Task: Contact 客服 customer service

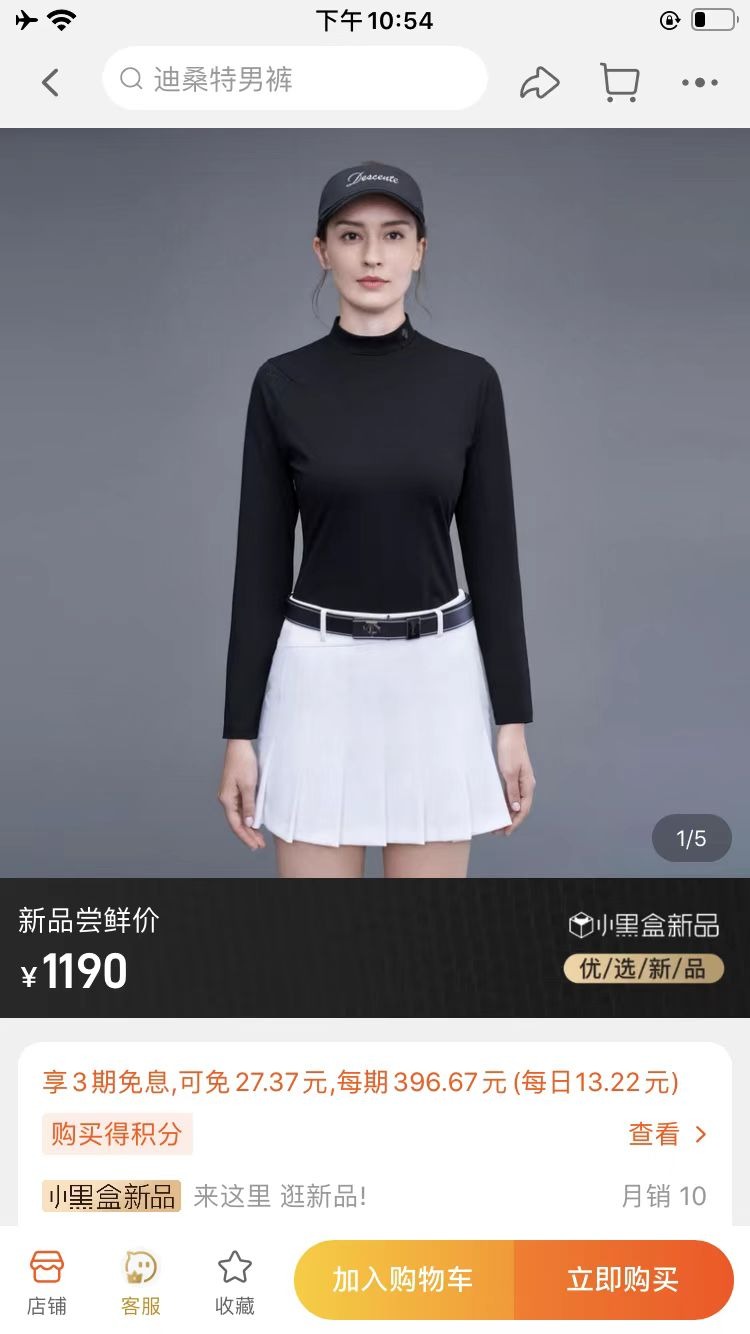Action: point(140,1283)
